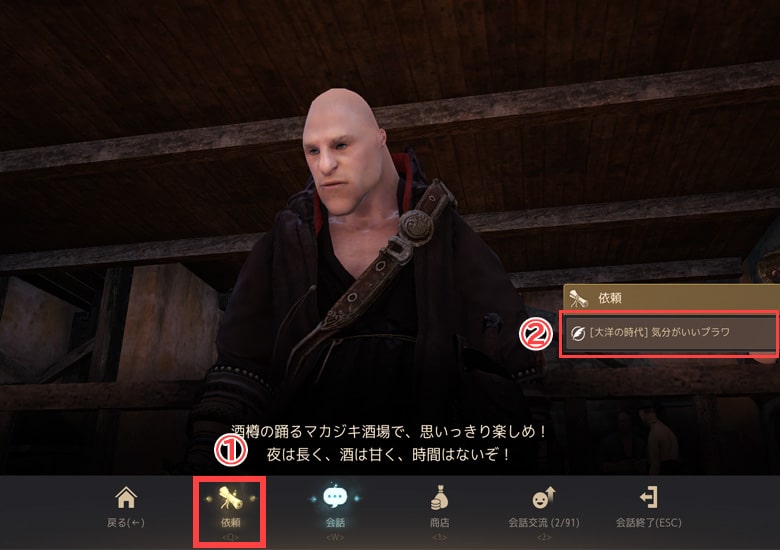Open 会話交流 (2/91)

pos(544,508)
